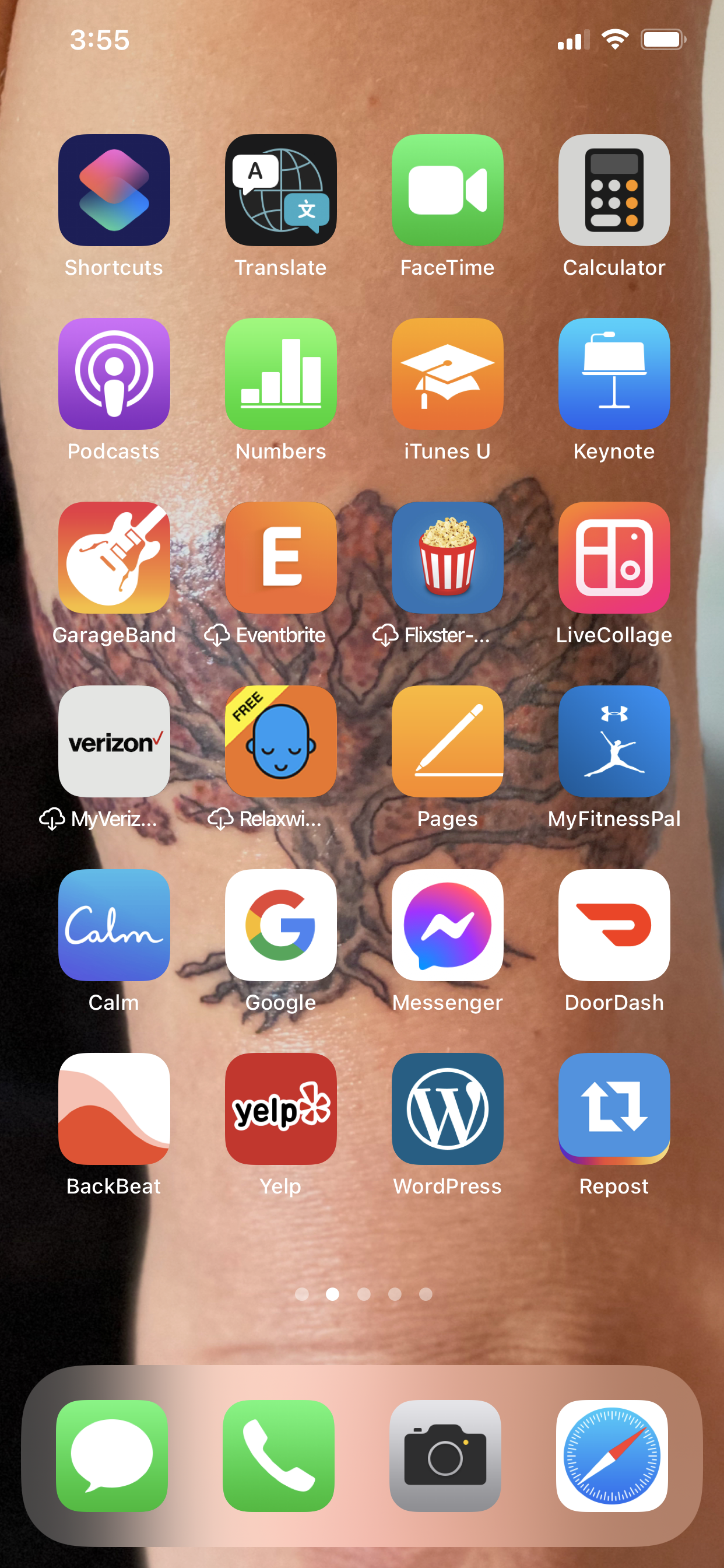Open the Calm meditation app
The image size is (724, 1568).
pos(114,925)
